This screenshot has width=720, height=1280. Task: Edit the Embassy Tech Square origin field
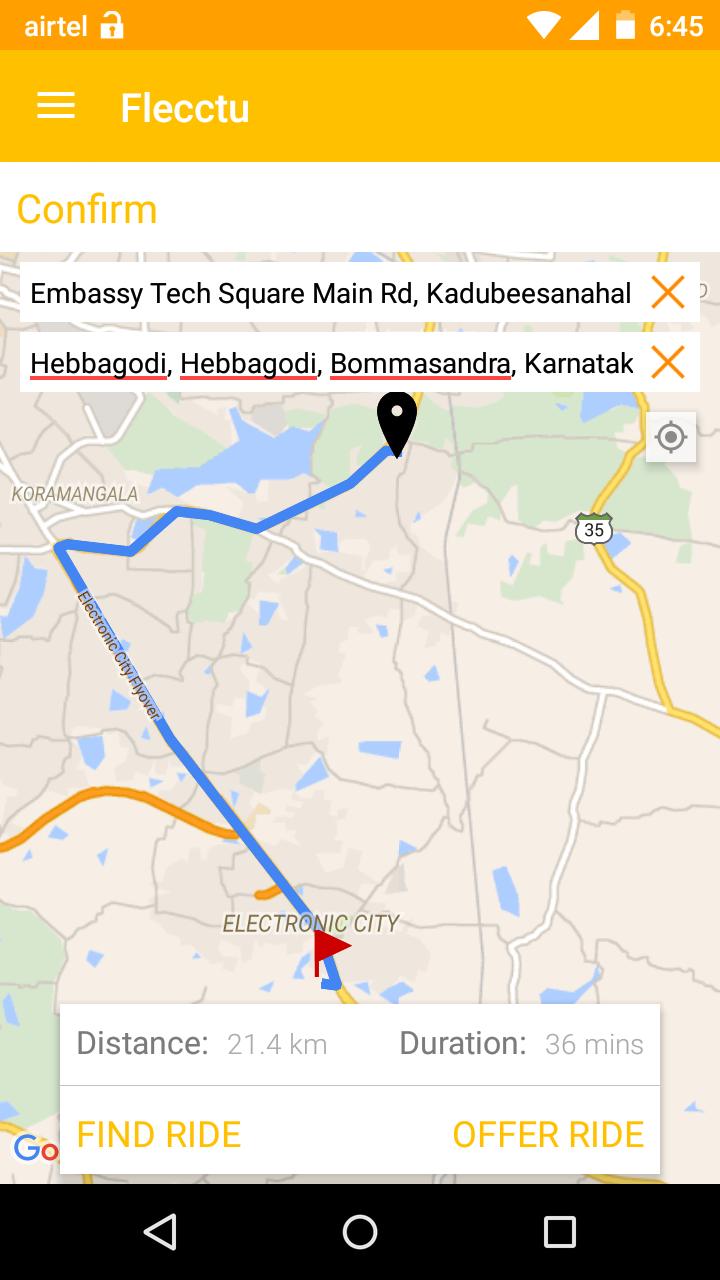coord(330,293)
